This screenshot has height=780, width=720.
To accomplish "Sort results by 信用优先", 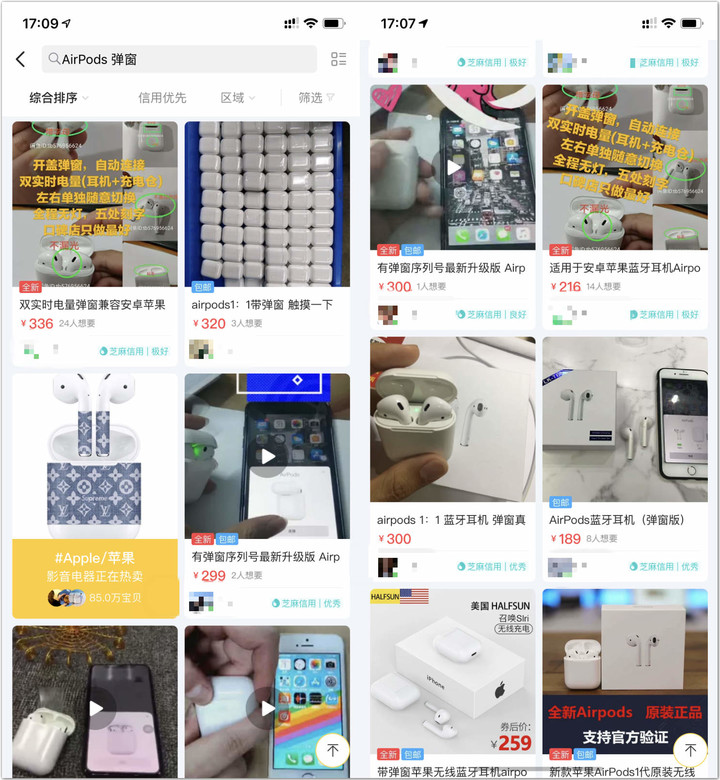I will click(x=162, y=98).
